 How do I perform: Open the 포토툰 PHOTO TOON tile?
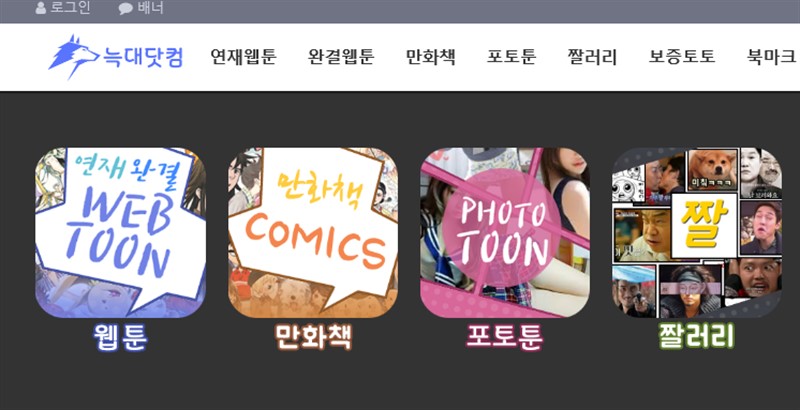click(505, 233)
